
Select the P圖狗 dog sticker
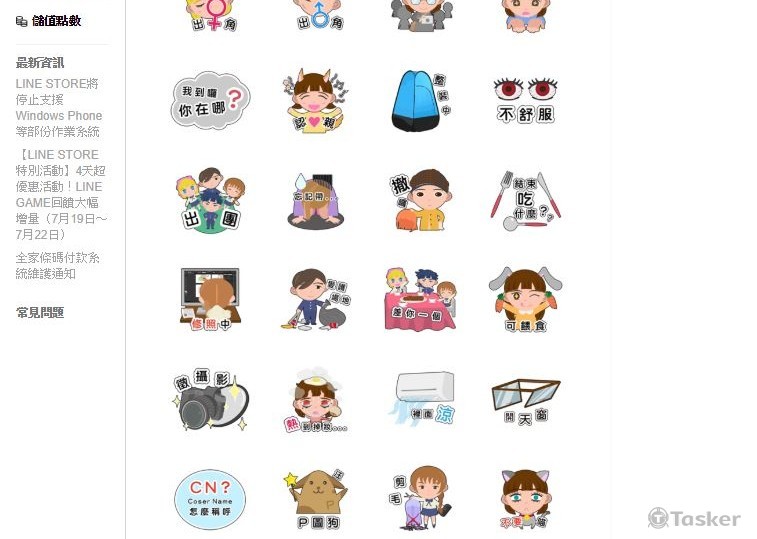pyautogui.click(x=315, y=499)
